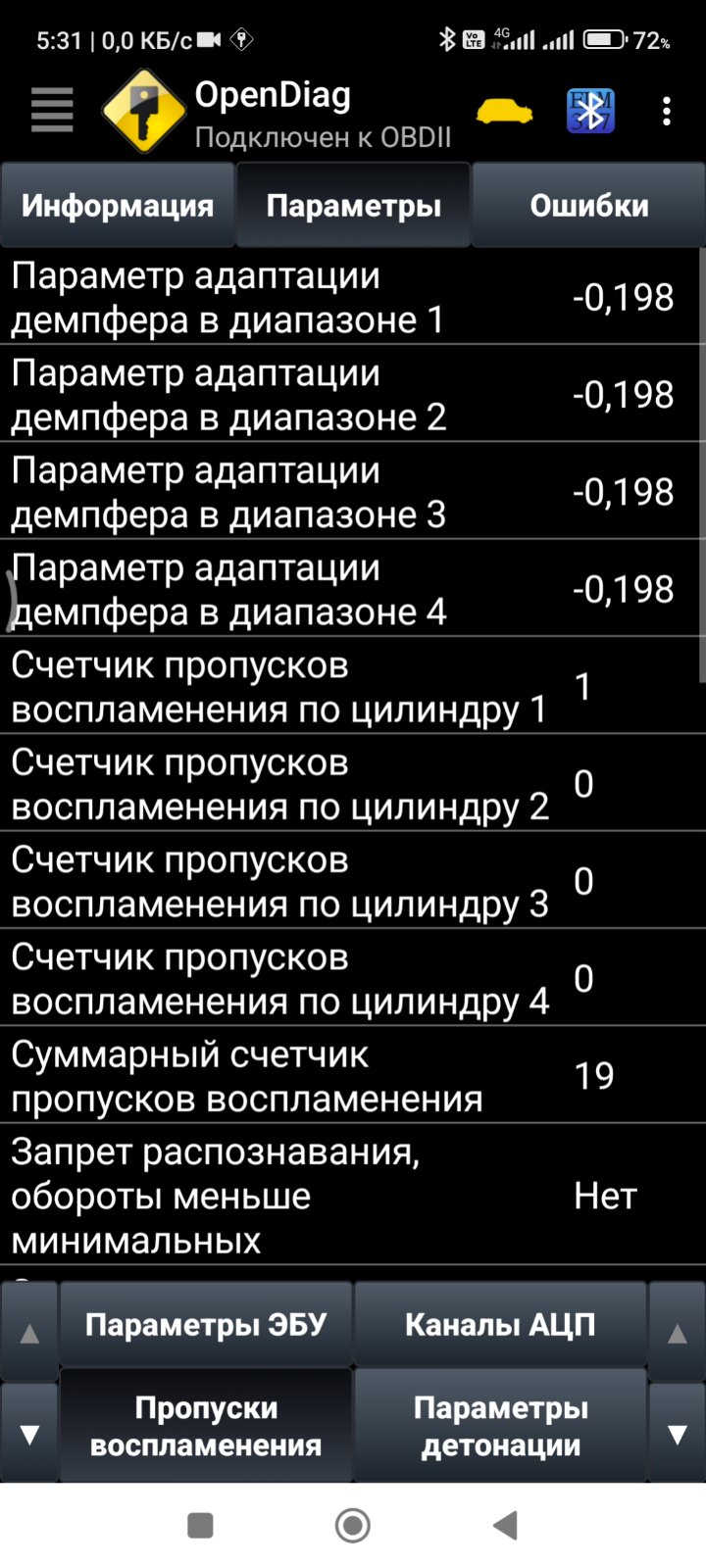This screenshot has width=706, height=1568.
Task: Open the three-dot overflow menu
Action: (x=667, y=111)
